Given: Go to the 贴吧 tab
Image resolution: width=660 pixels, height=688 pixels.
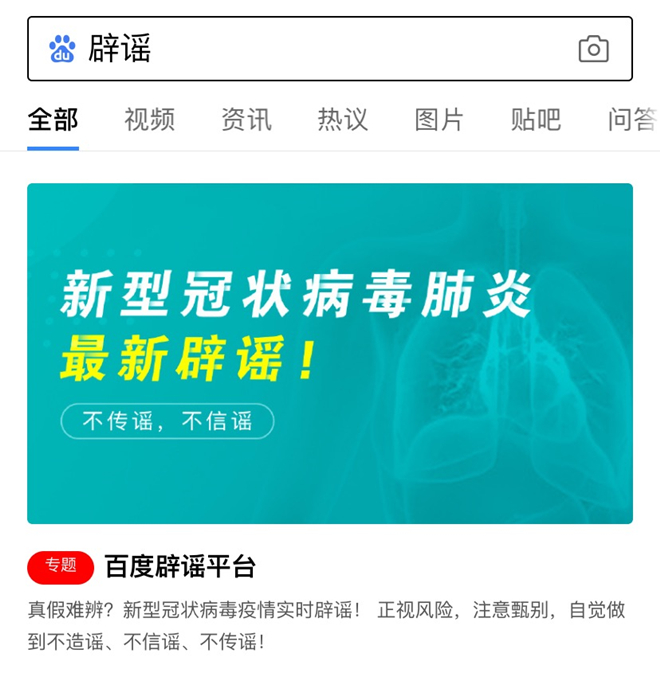Looking at the screenshot, I should [536, 120].
